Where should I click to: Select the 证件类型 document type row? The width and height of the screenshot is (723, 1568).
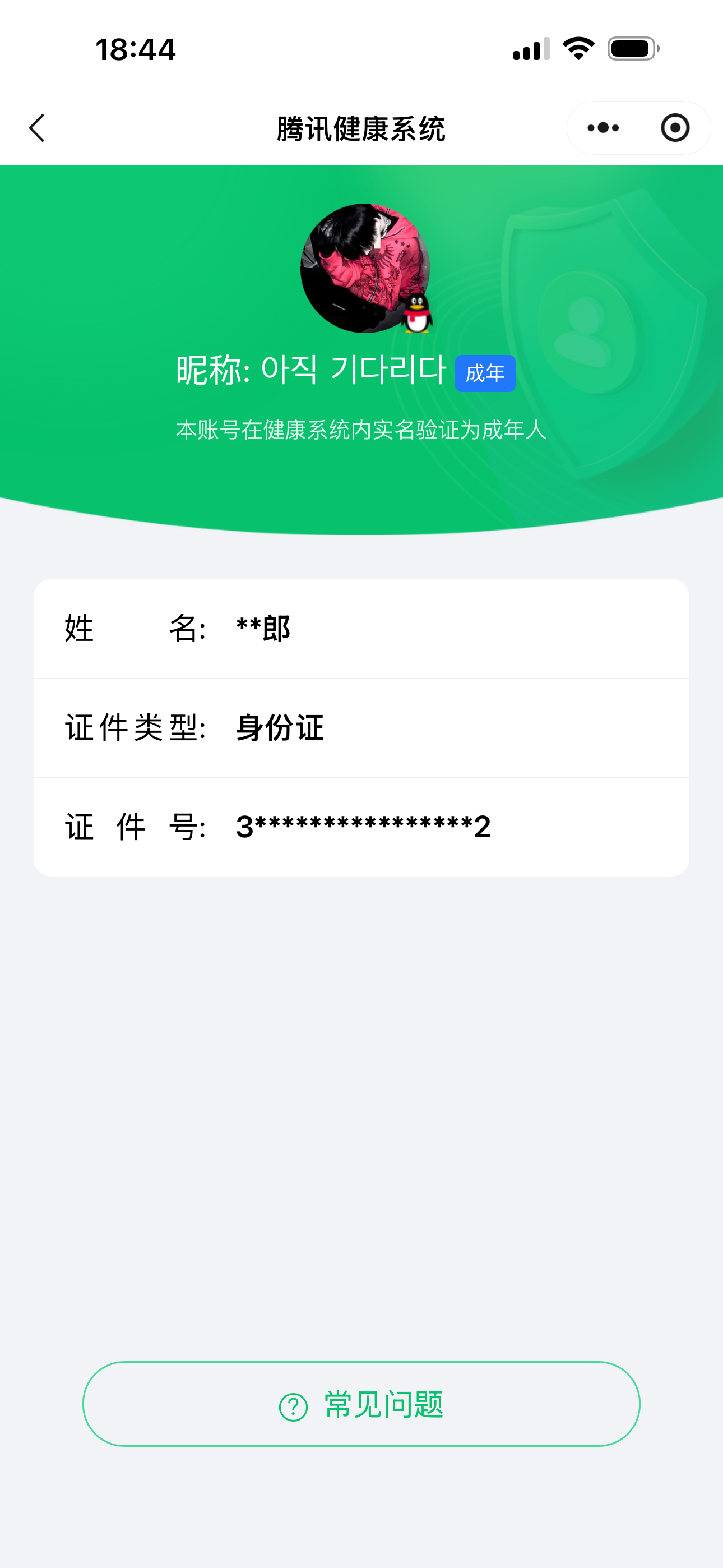tap(361, 728)
